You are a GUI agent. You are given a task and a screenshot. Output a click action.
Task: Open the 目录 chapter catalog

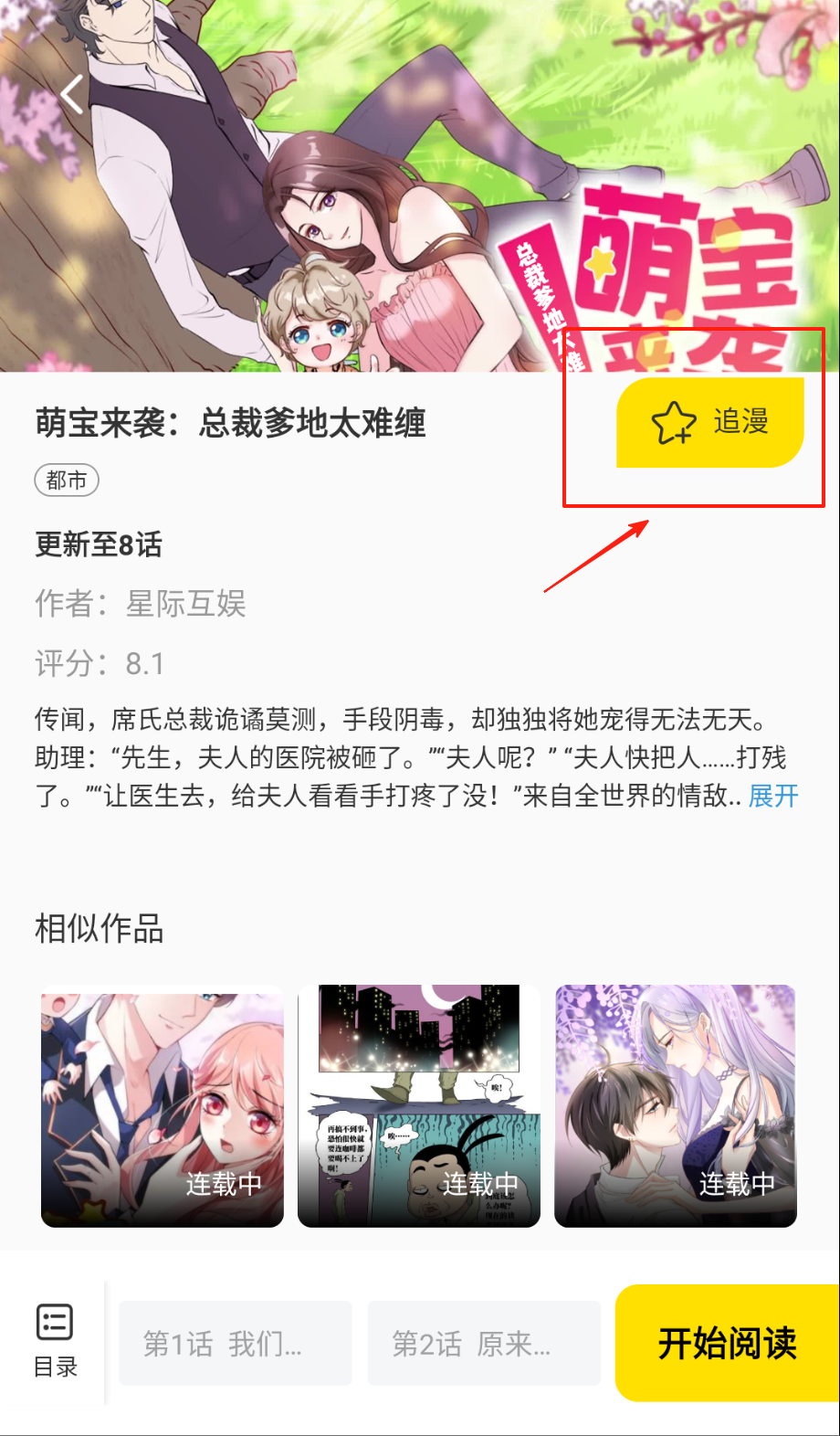(55, 1340)
